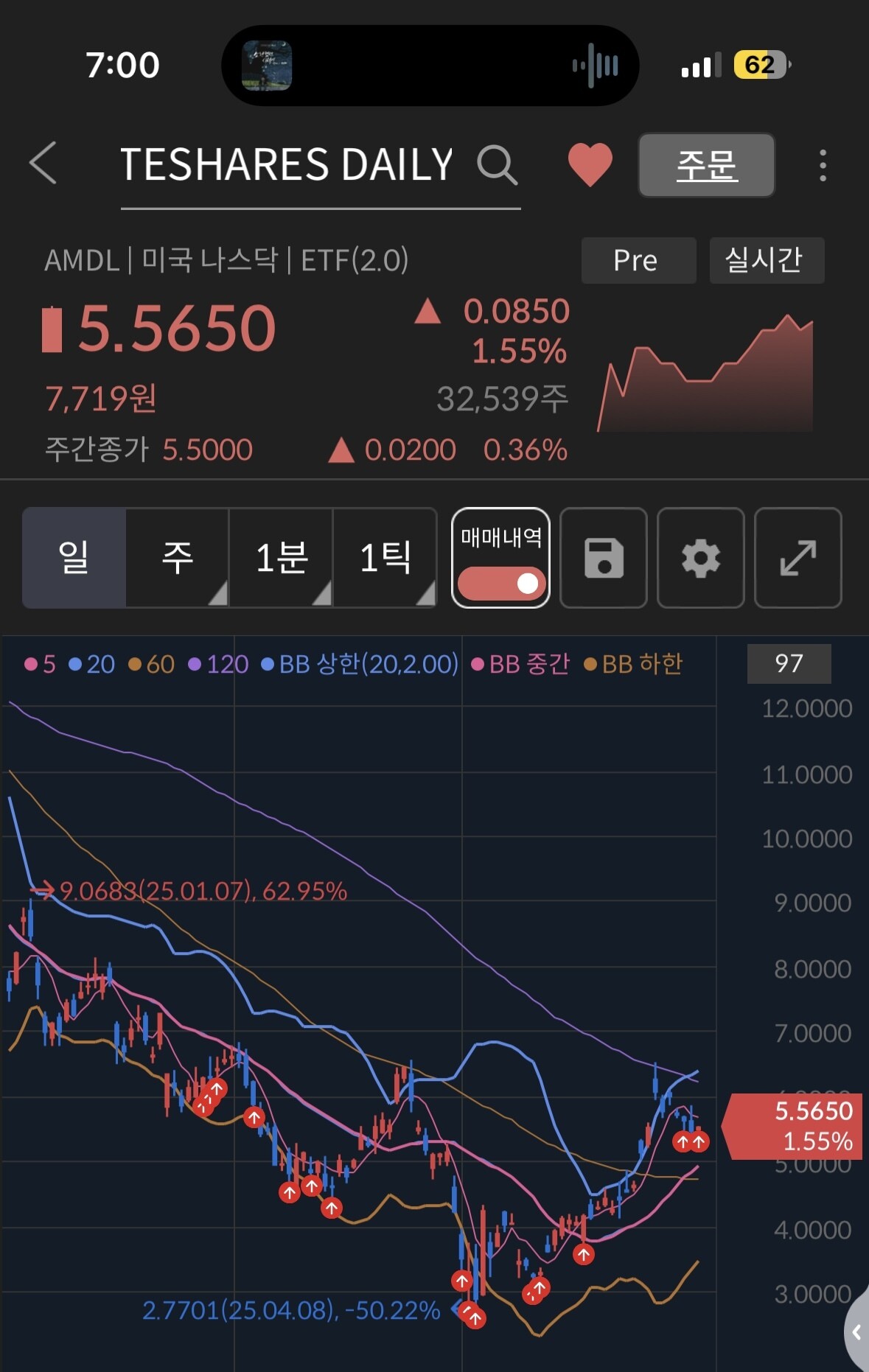
Task: Expand the chart to full screen
Action: tap(798, 558)
